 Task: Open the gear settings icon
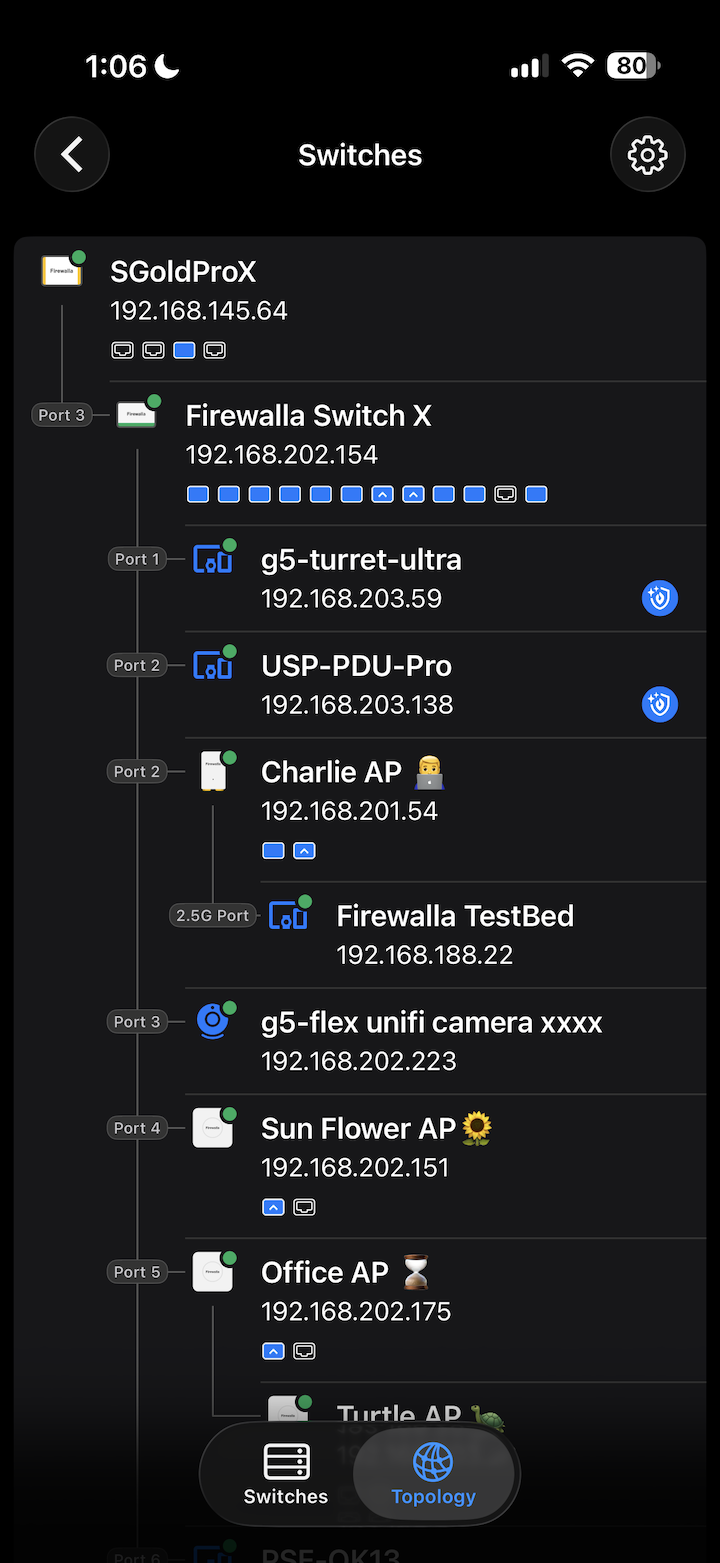[647, 155]
